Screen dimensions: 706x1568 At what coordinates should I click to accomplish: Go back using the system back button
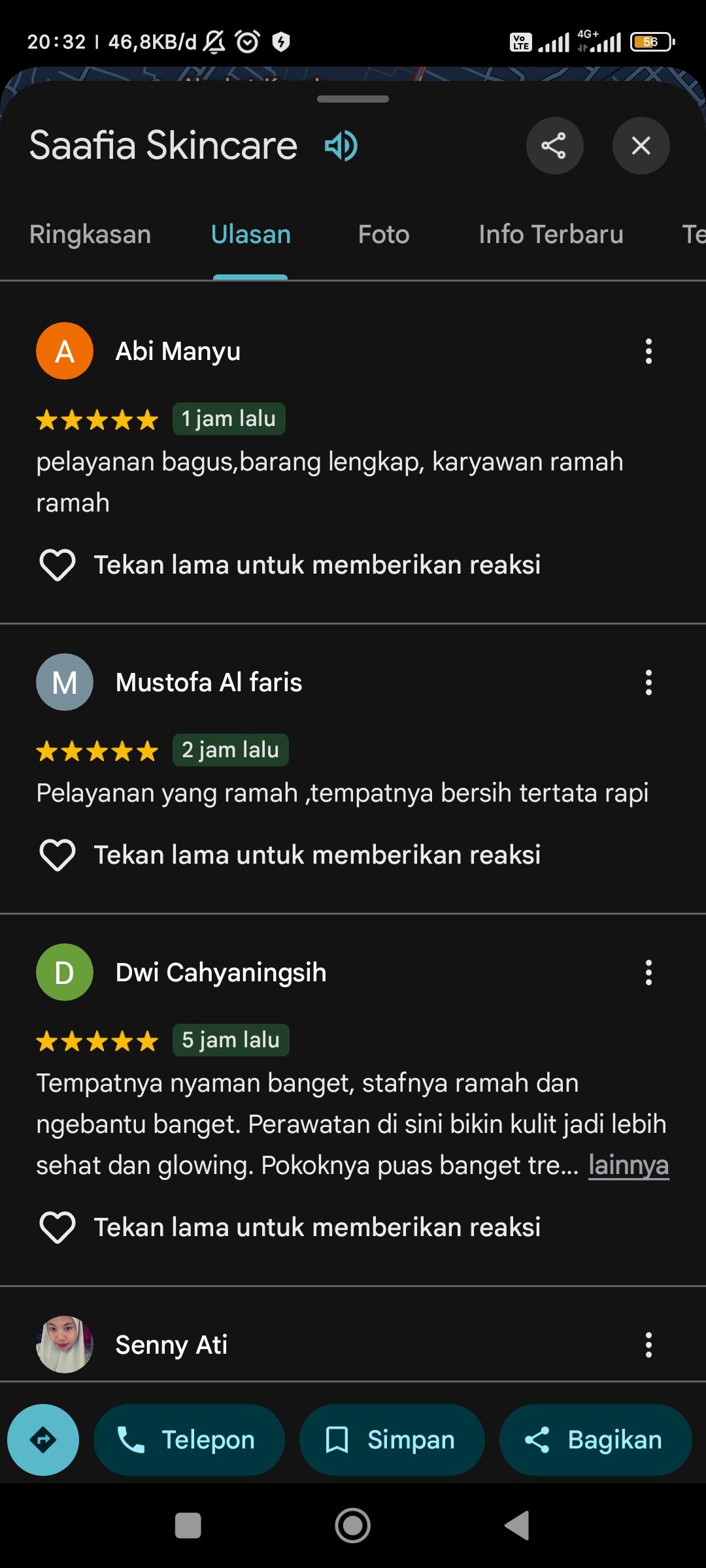pos(517,1526)
